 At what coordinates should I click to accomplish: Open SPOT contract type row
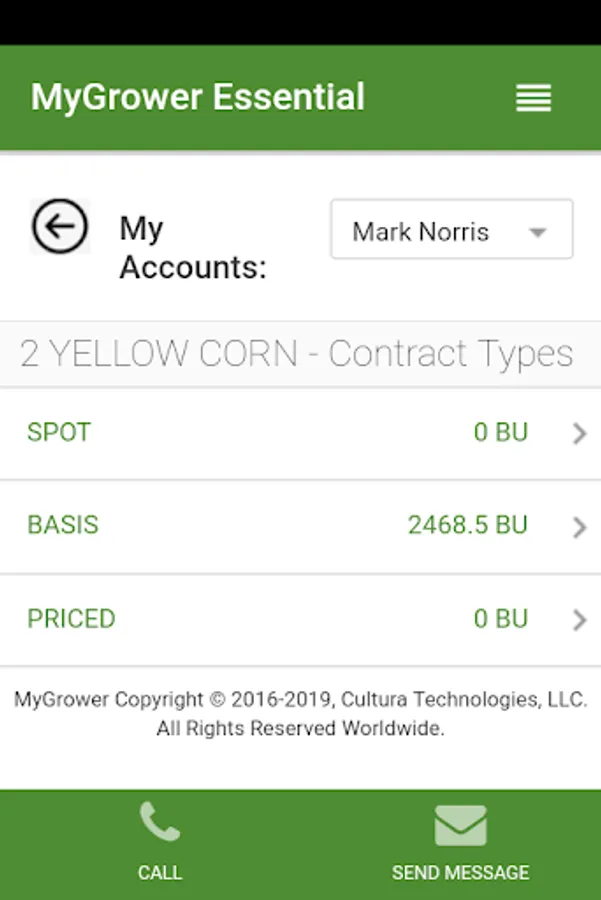click(x=300, y=433)
